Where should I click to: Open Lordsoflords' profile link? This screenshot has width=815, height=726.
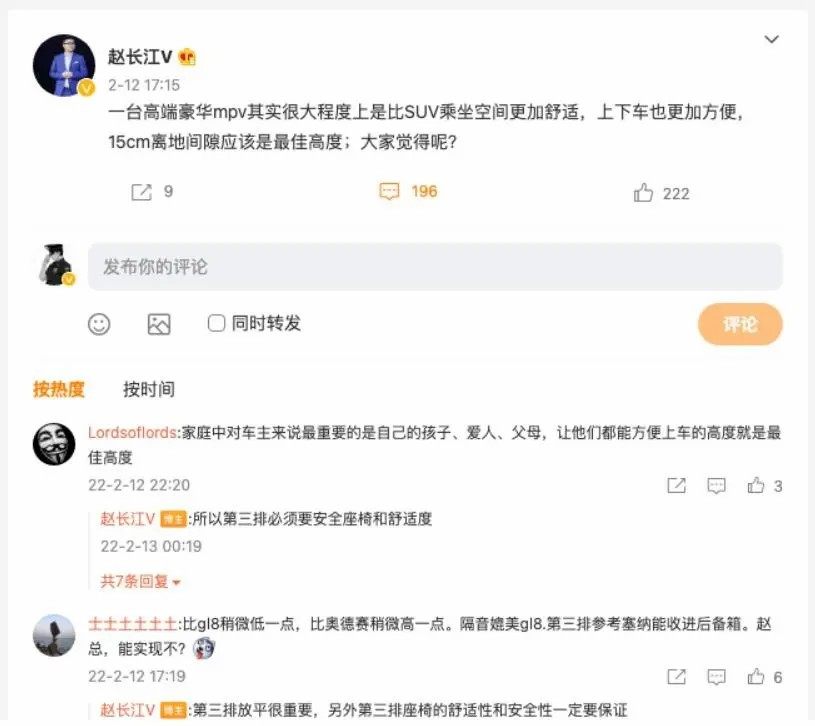tap(133, 433)
